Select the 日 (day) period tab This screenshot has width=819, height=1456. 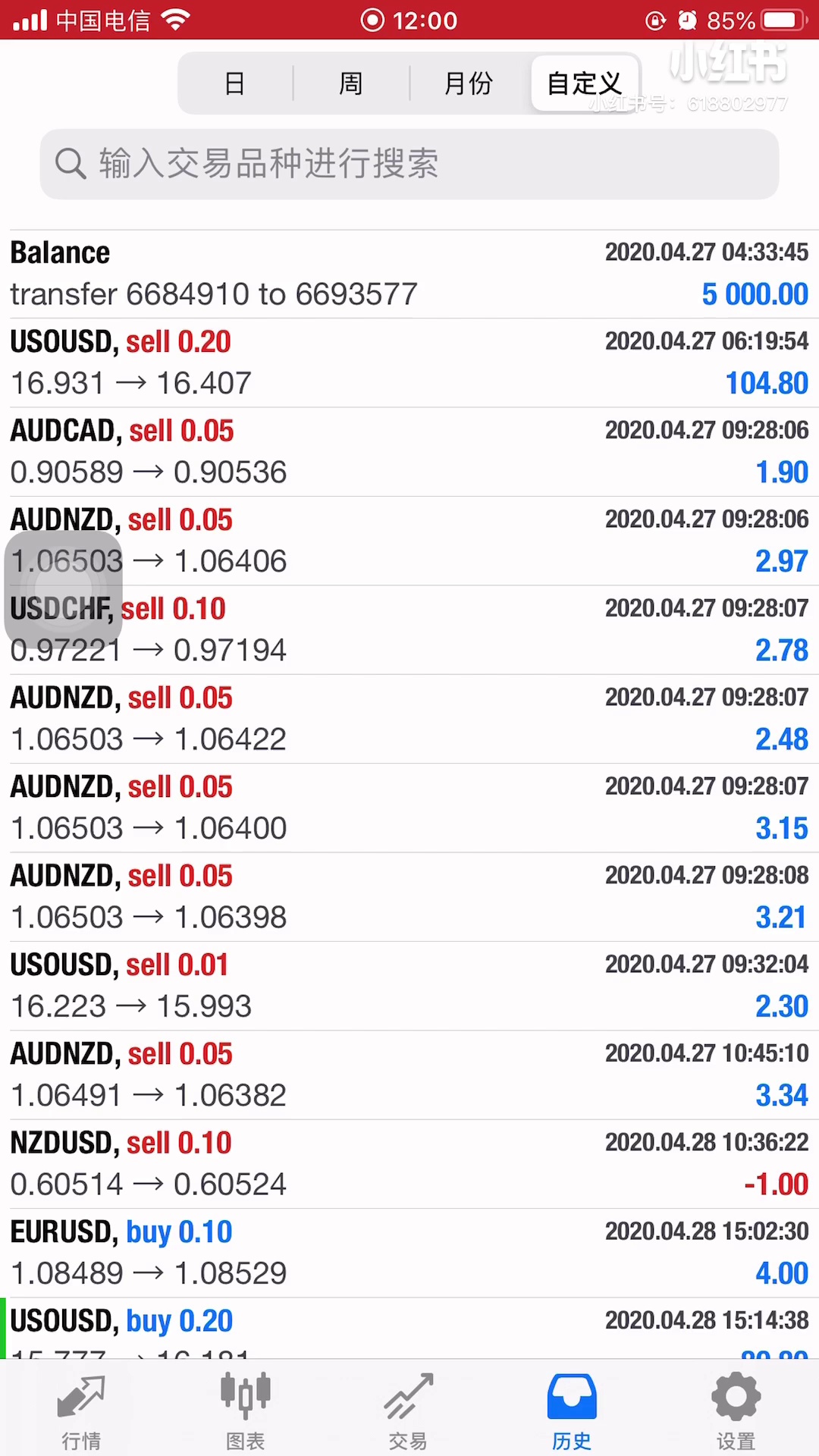coord(235,83)
